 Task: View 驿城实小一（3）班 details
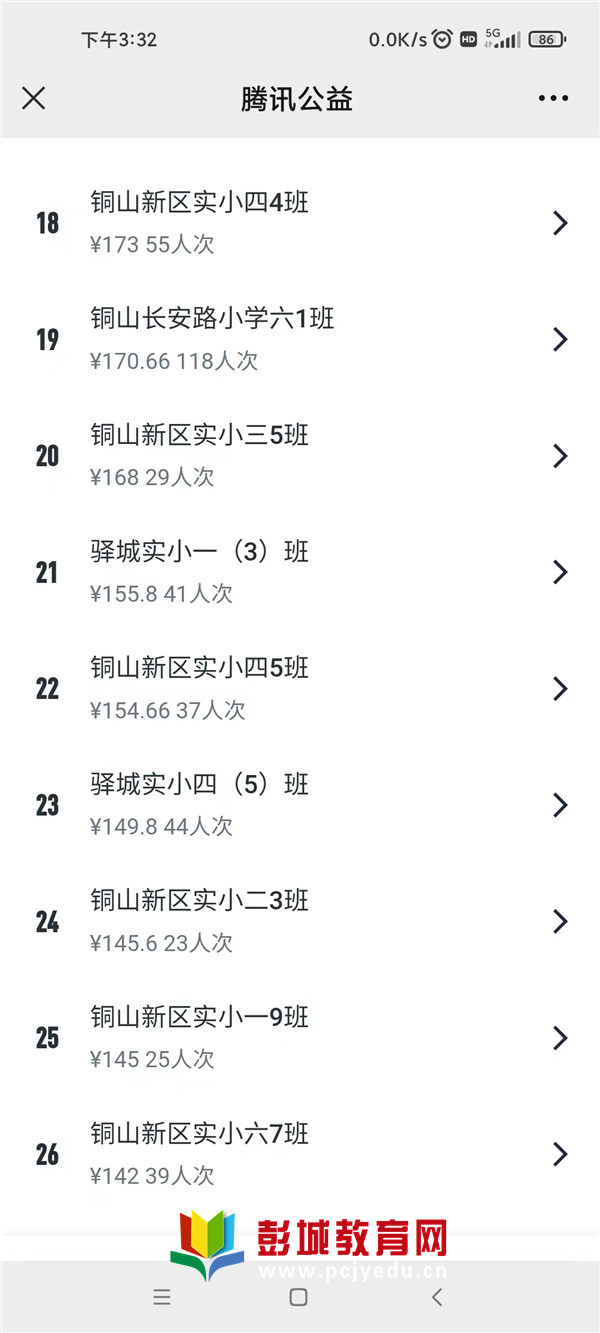pyautogui.click(x=300, y=571)
